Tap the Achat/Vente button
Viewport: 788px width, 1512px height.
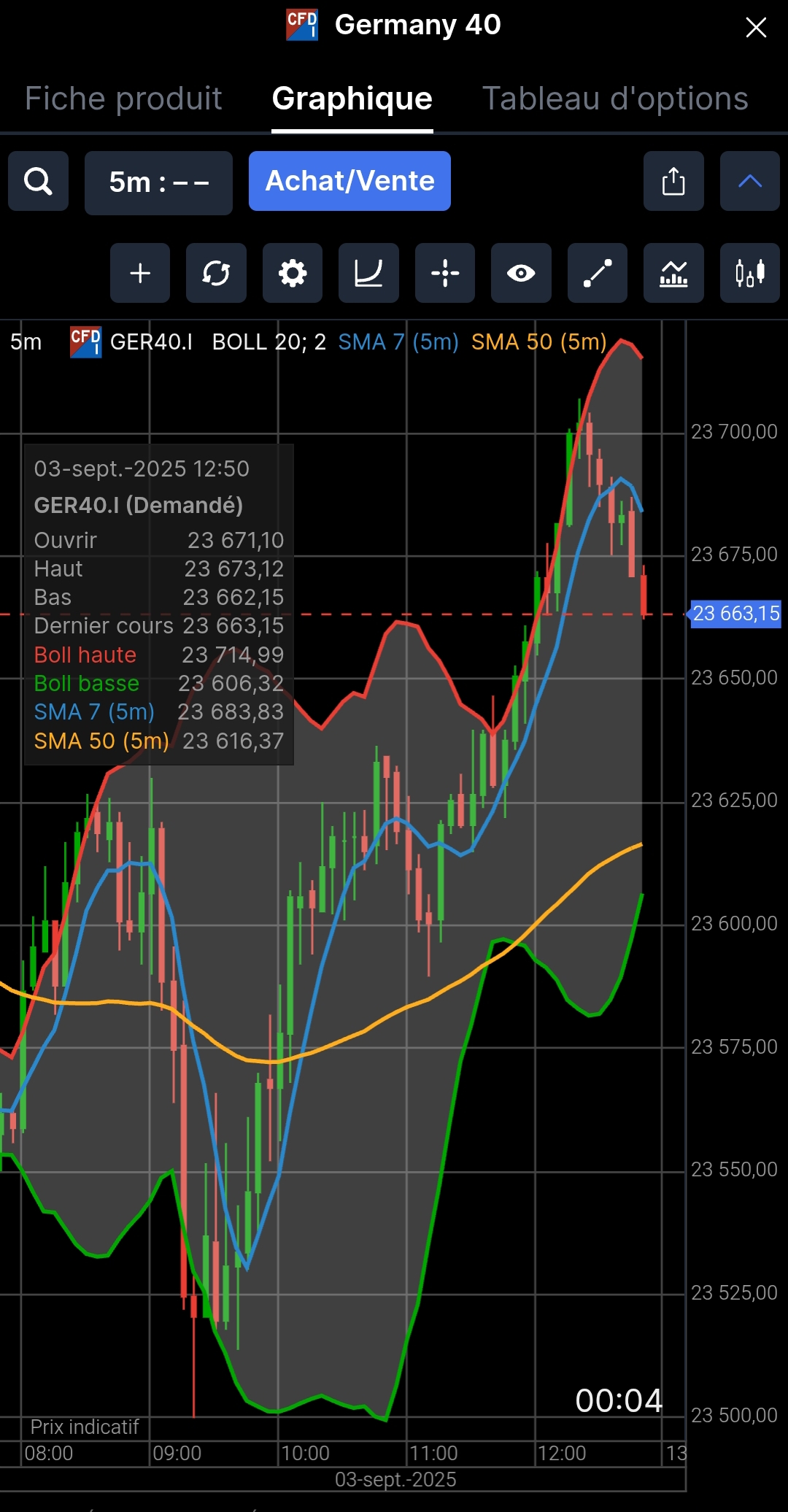coord(349,181)
